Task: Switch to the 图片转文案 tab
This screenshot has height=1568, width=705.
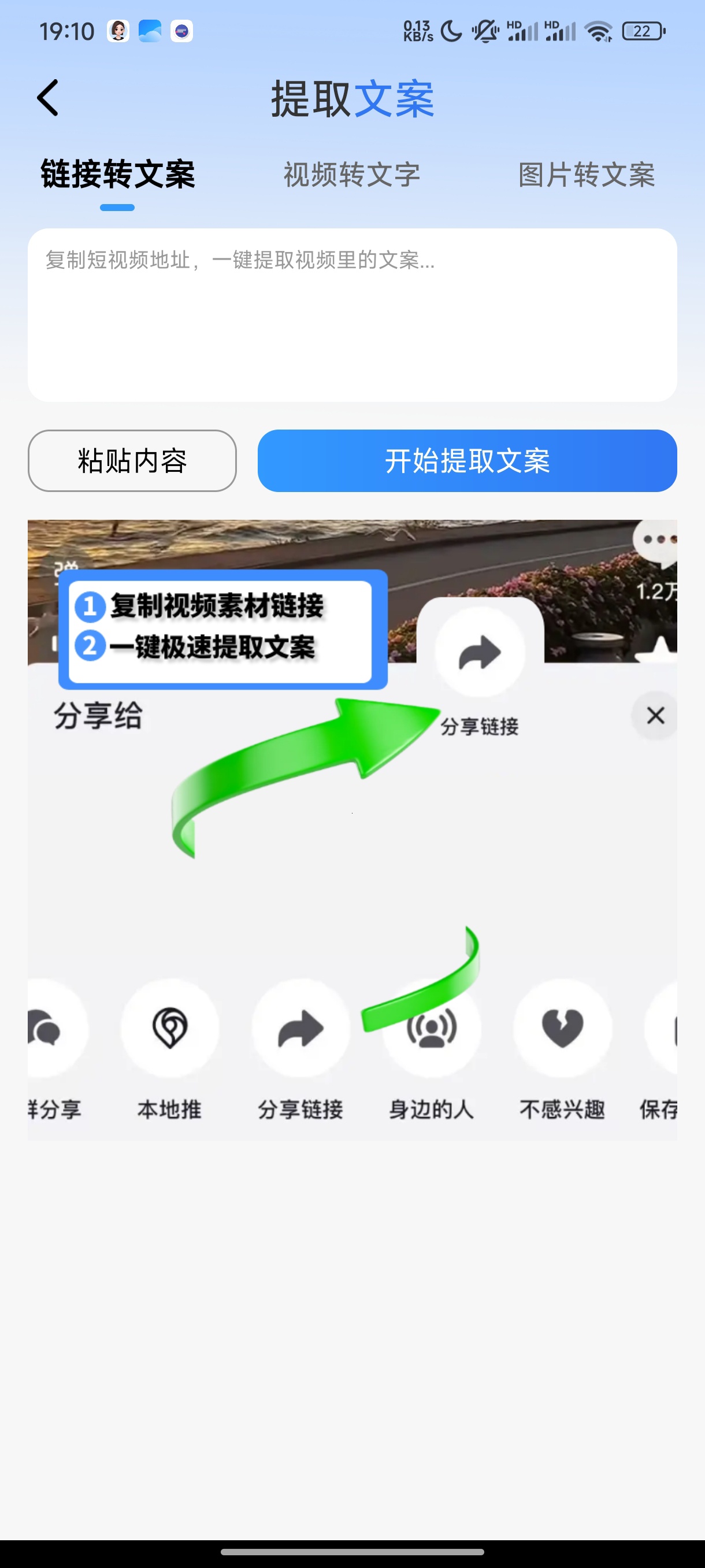Action: [587, 175]
